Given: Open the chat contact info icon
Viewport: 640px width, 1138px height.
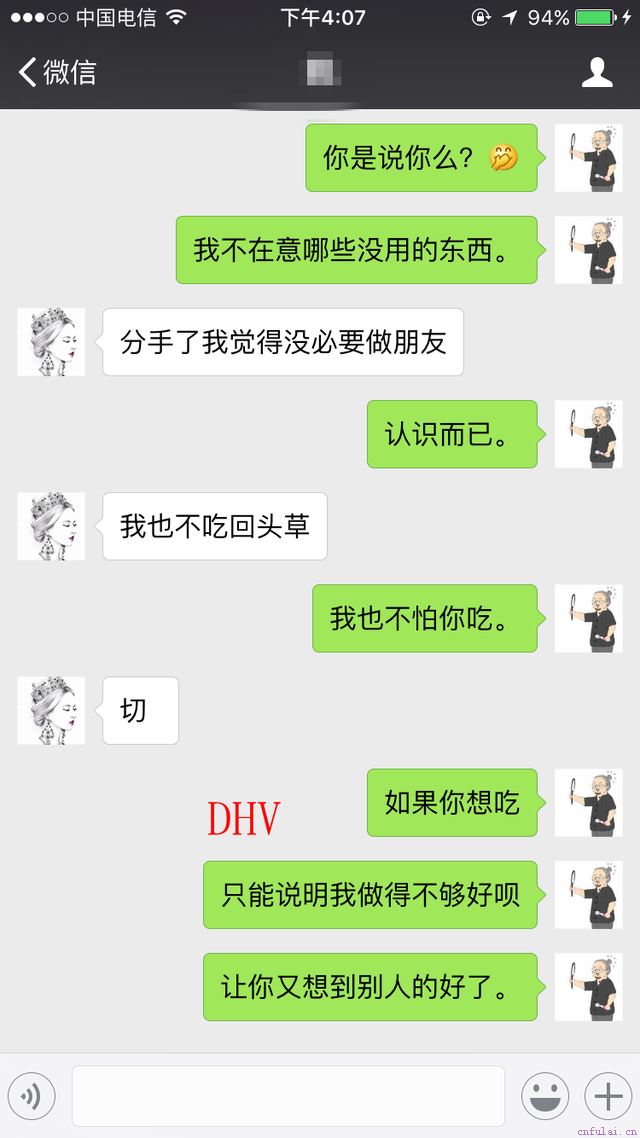Looking at the screenshot, I should [x=597, y=72].
